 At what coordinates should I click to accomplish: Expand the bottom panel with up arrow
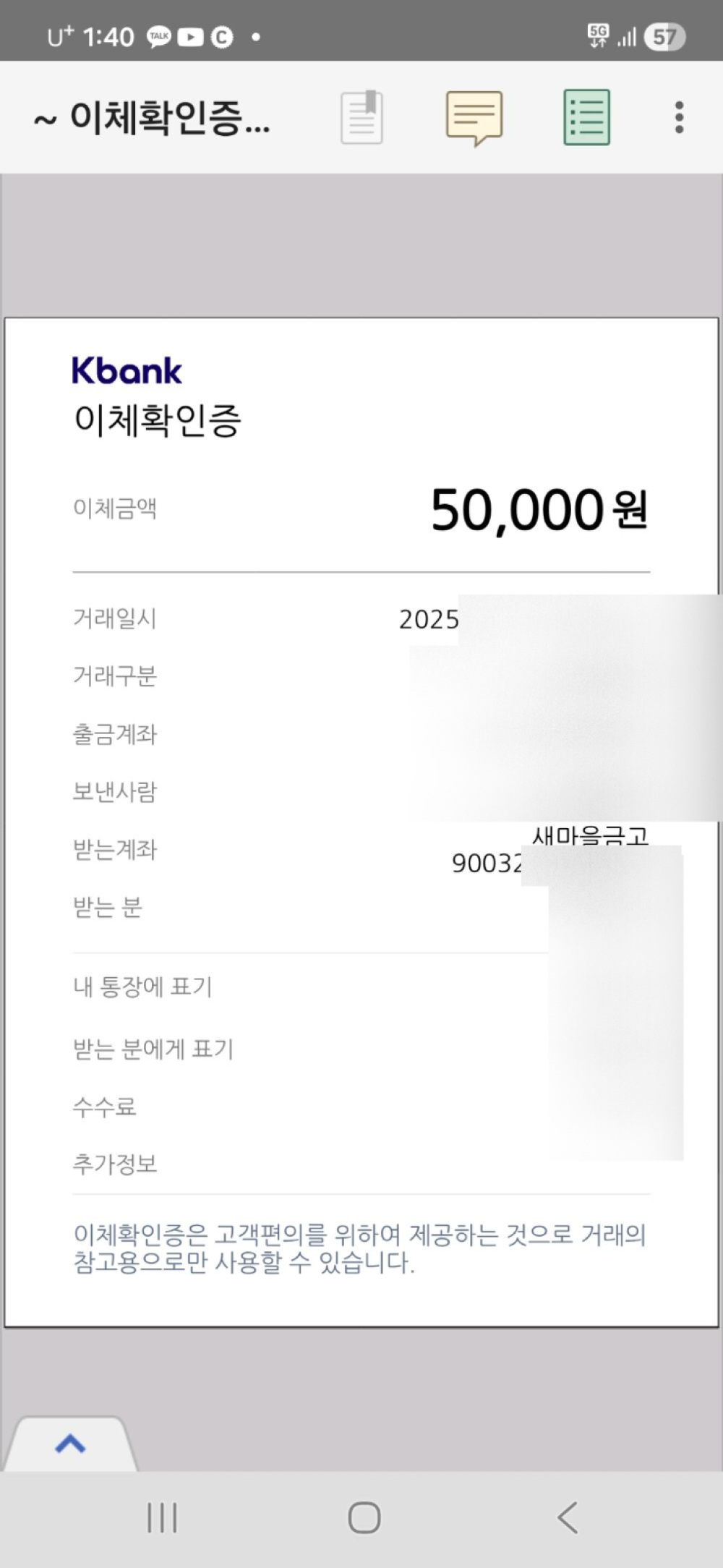(x=70, y=1445)
